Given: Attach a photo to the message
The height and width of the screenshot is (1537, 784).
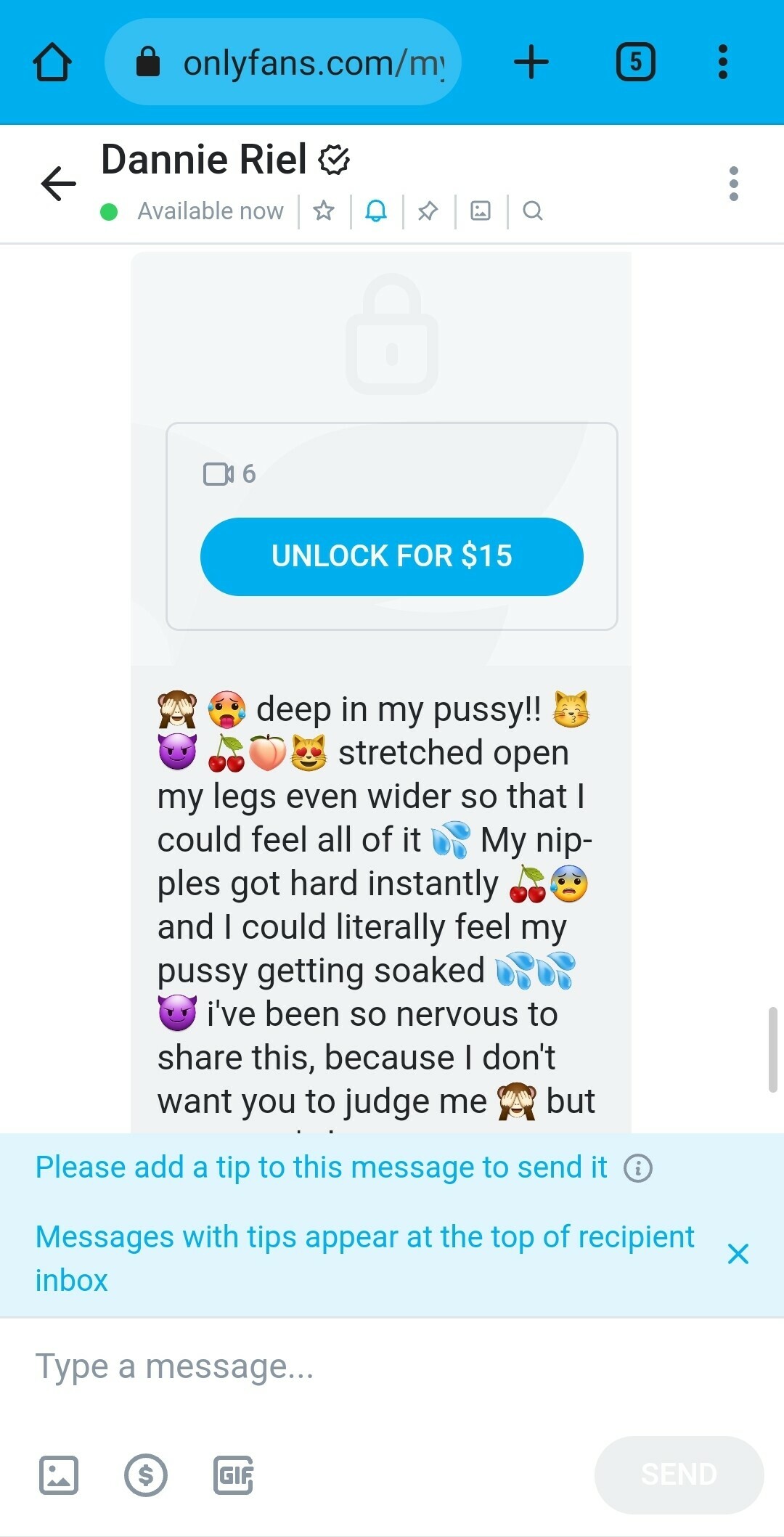Looking at the screenshot, I should [x=59, y=1475].
